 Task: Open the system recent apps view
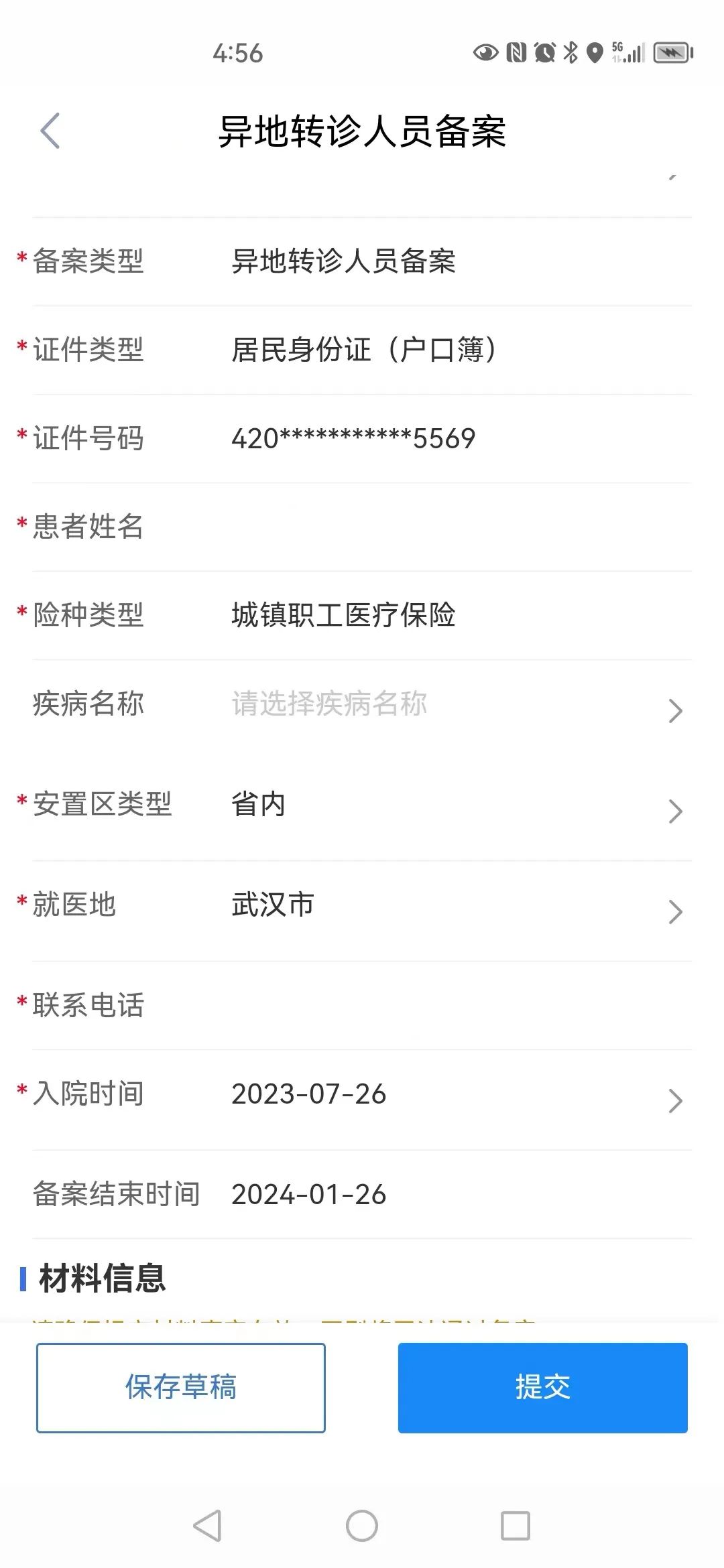point(516,1526)
